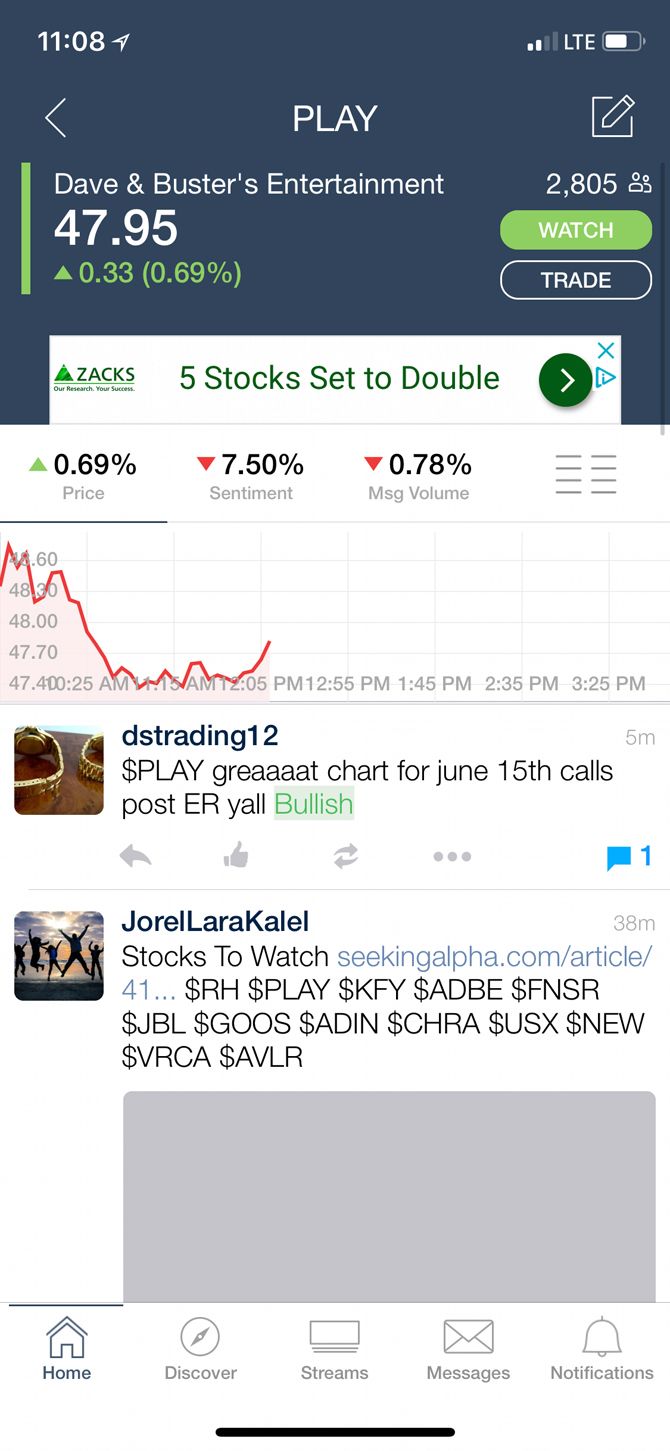Compose a new post about PLAY

click(612, 117)
